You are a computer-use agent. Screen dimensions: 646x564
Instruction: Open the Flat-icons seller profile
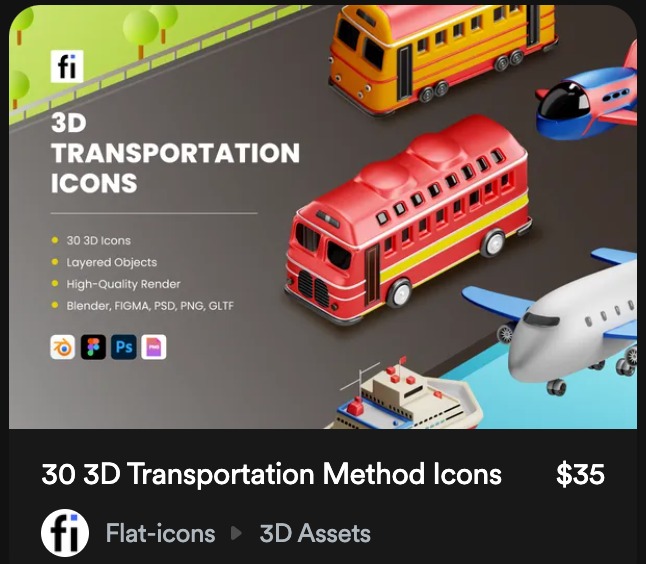[x=160, y=533]
